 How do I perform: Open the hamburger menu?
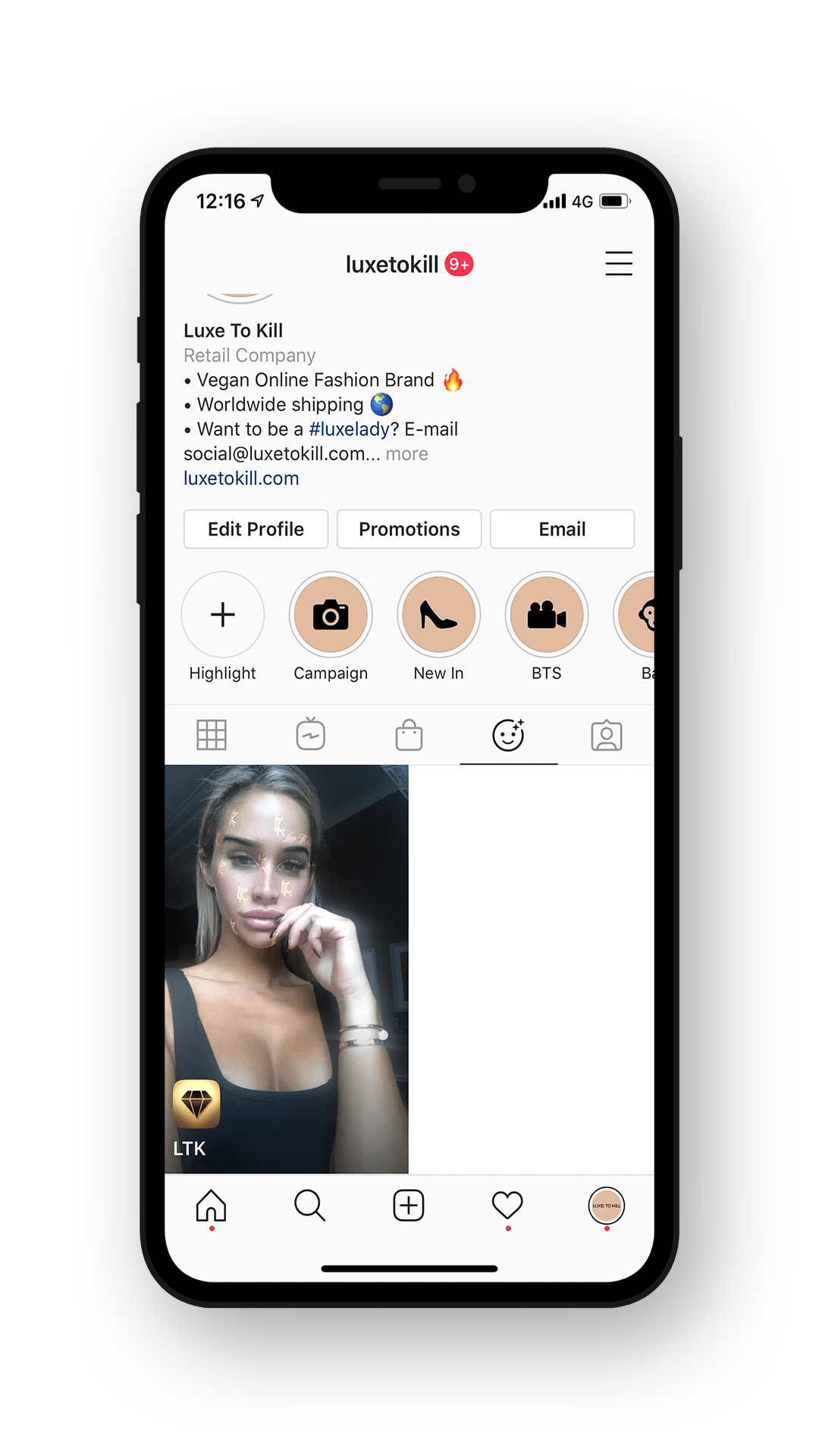click(619, 264)
